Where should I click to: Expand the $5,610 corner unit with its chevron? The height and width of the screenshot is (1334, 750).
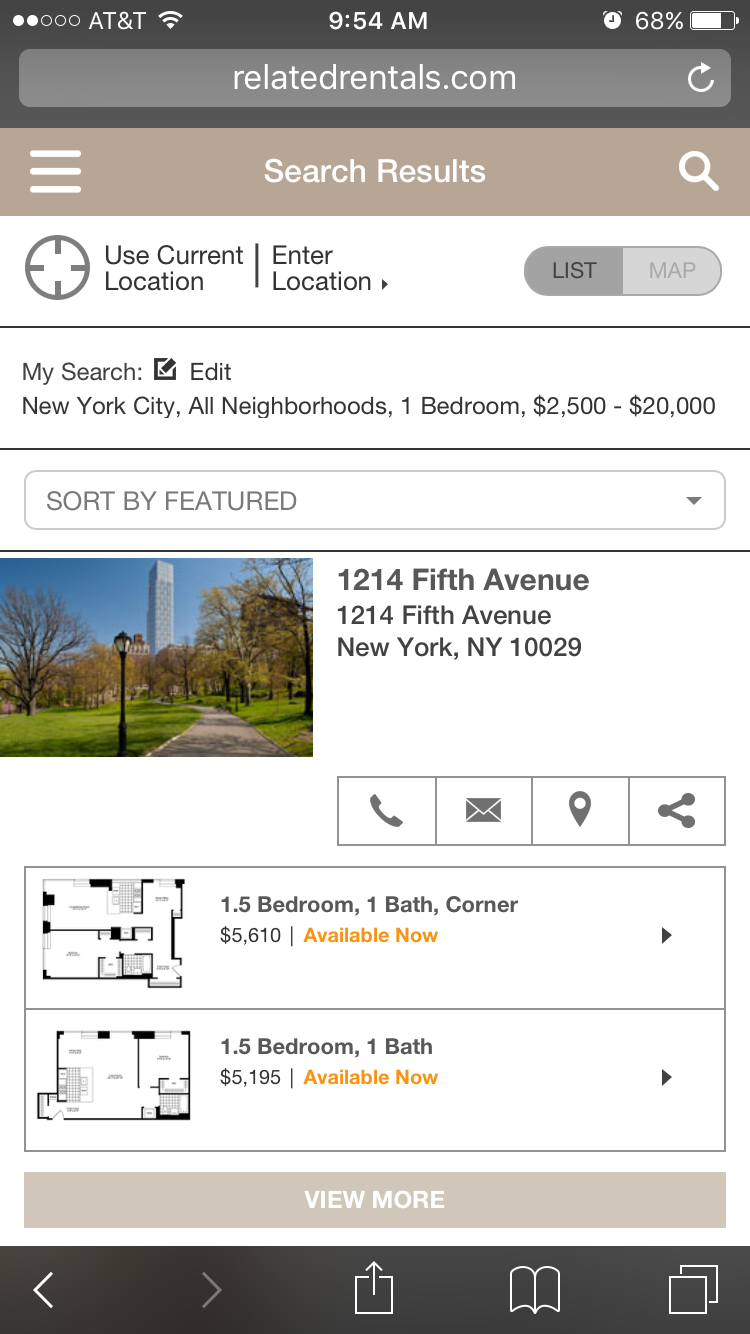(x=666, y=935)
